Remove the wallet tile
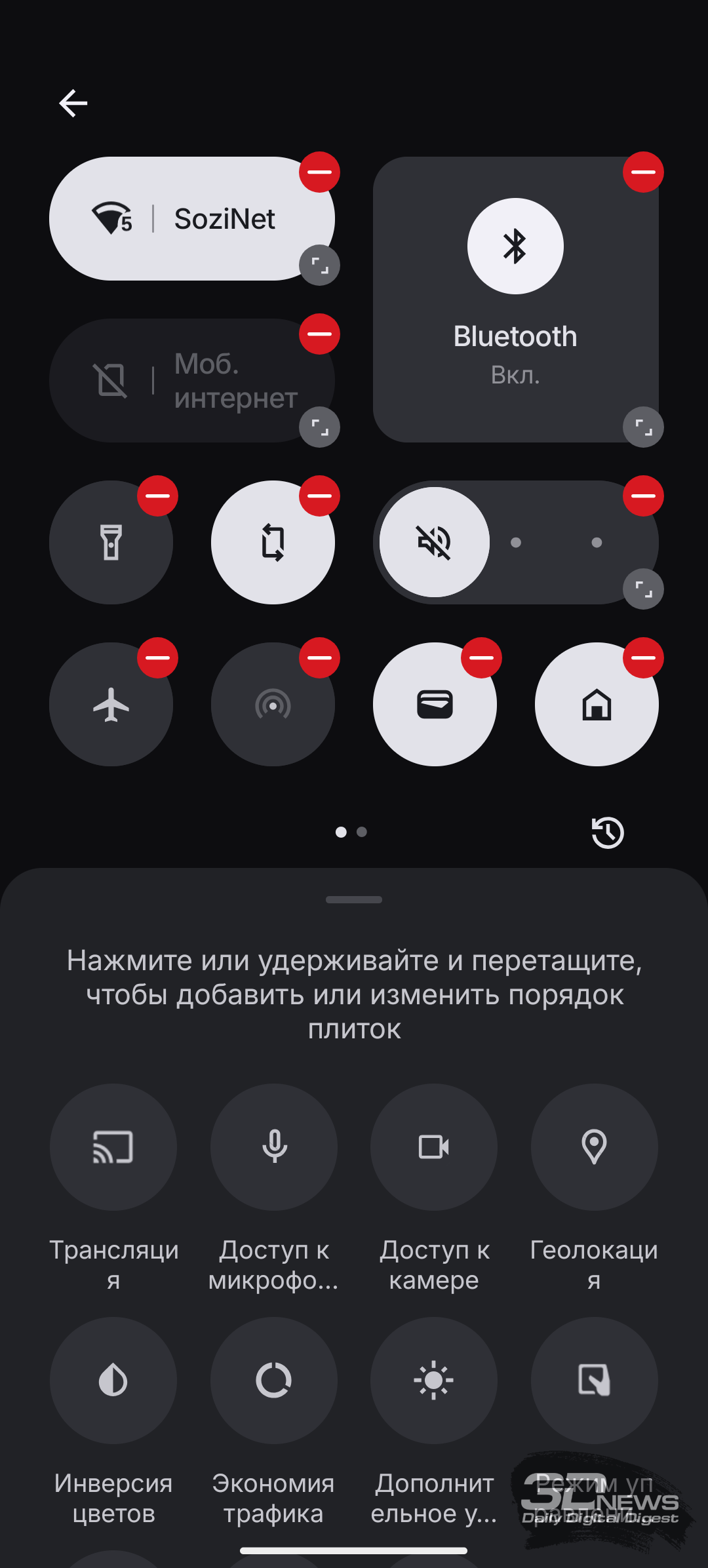 [x=481, y=658]
